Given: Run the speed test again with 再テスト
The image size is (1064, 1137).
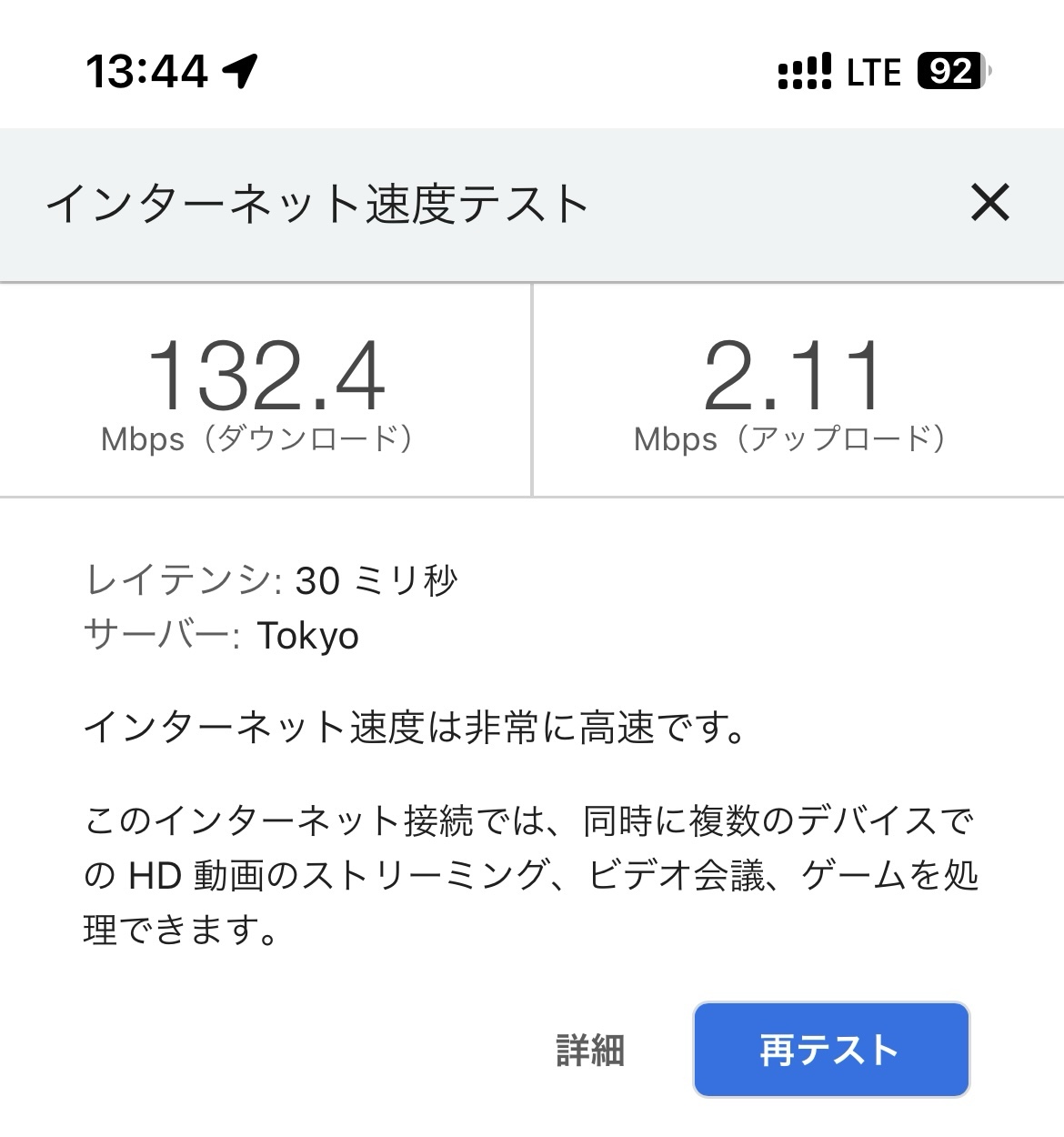Looking at the screenshot, I should point(830,1050).
